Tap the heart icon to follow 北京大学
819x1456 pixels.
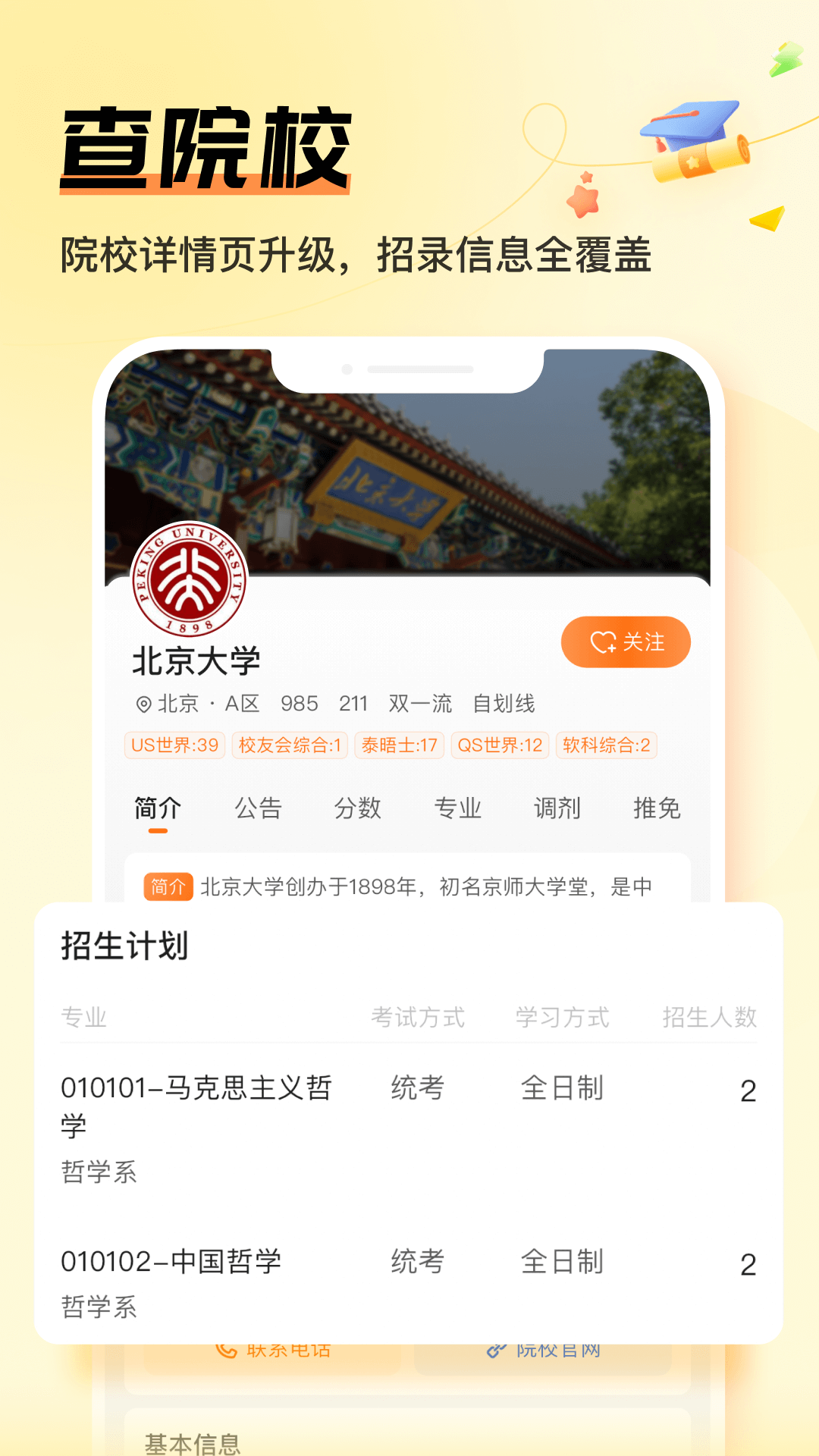[x=602, y=642]
